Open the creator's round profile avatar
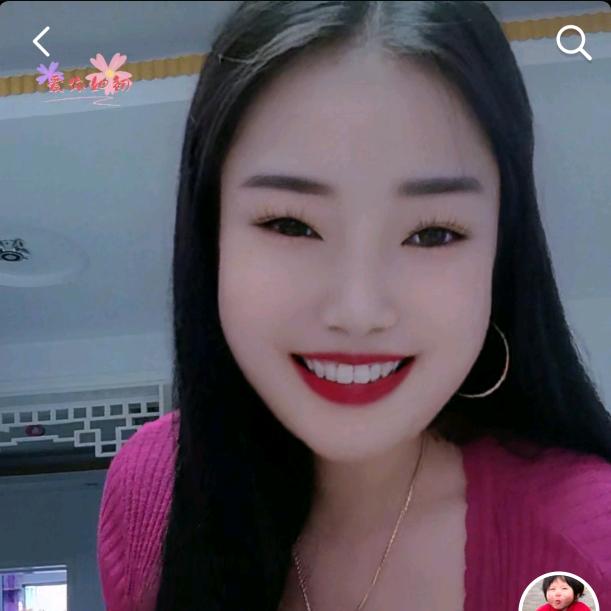The width and height of the screenshot is (611, 611). (559, 592)
